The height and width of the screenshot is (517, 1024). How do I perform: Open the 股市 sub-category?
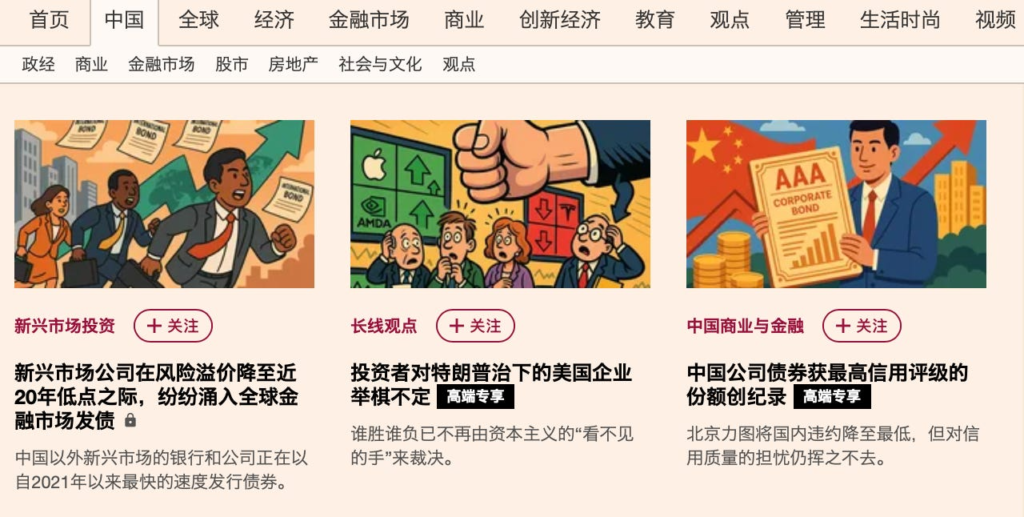coord(231,64)
